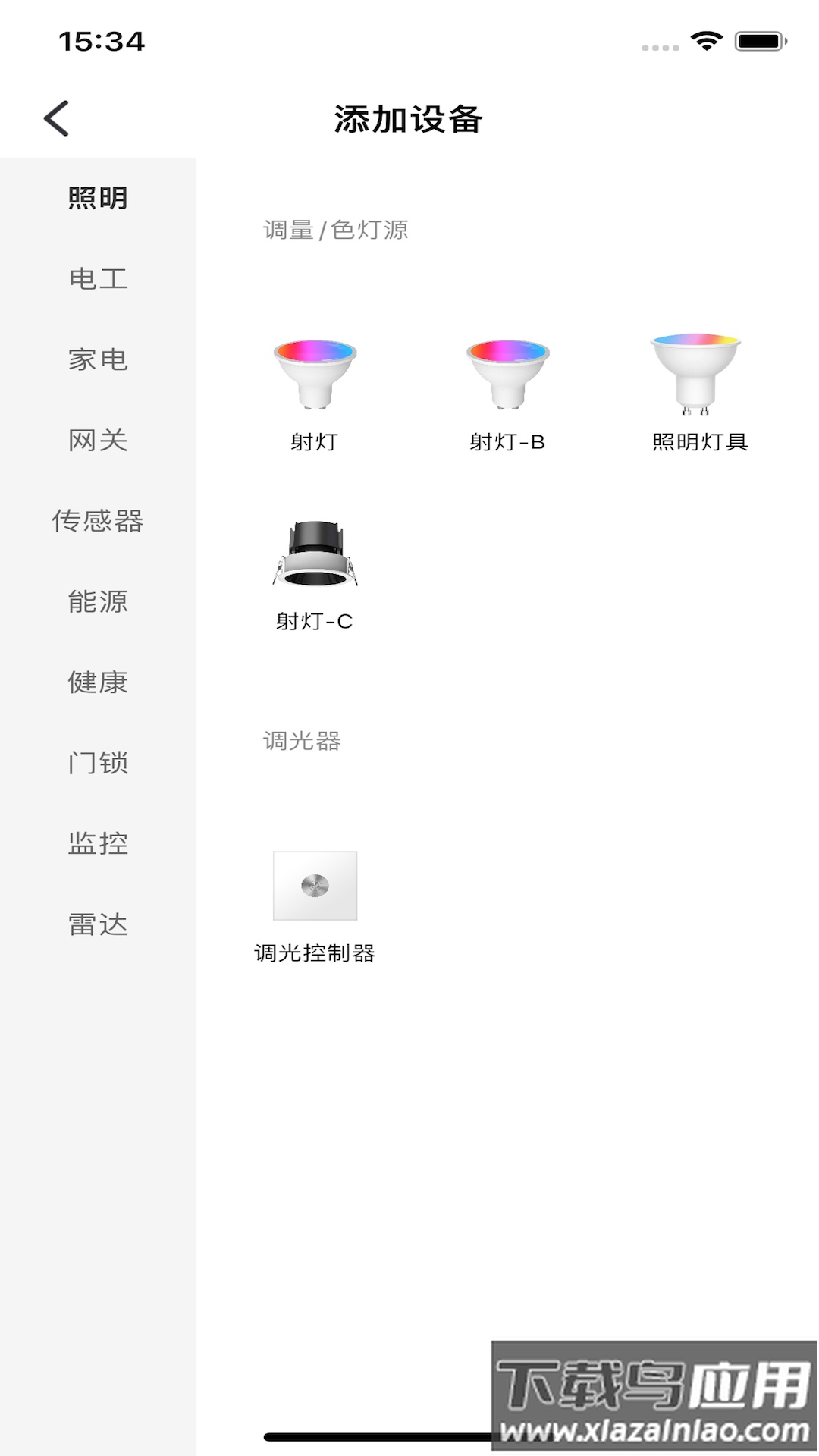Image resolution: width=819 pixels, height=1456 pixels.
Task: Tap the battery indicator icon
Action: click(757, 42)
